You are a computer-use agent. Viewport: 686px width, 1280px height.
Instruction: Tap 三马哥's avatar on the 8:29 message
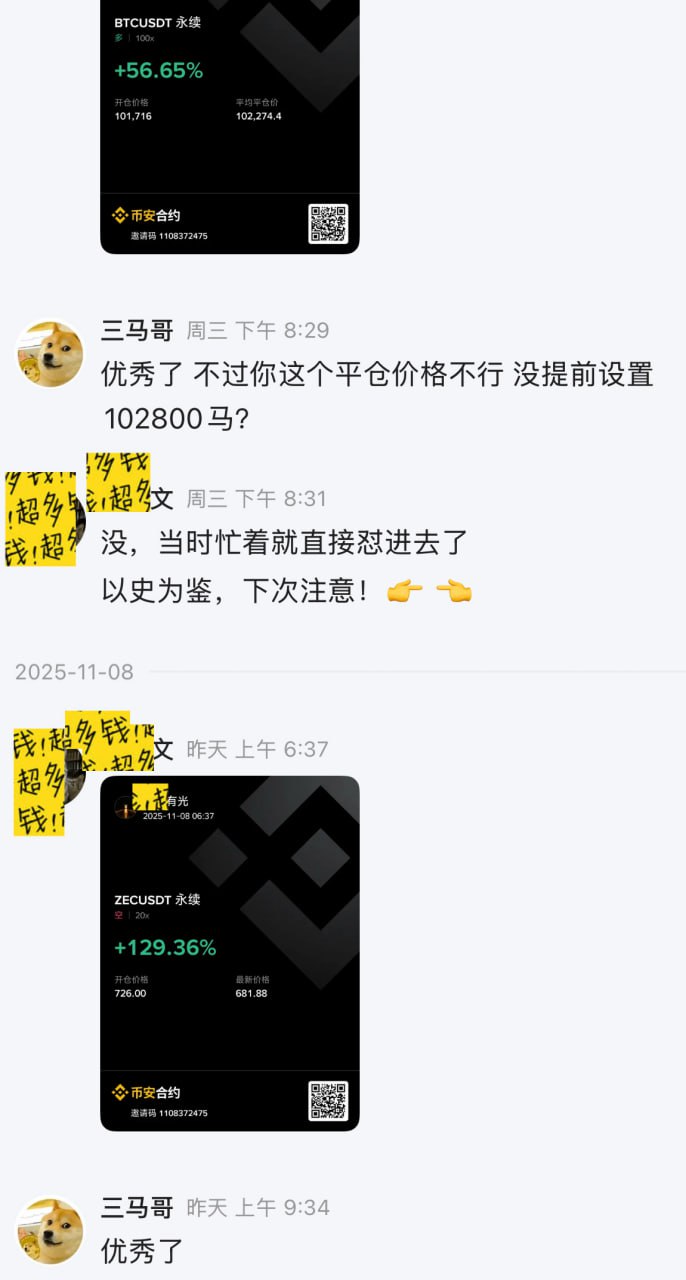[50, 353]
